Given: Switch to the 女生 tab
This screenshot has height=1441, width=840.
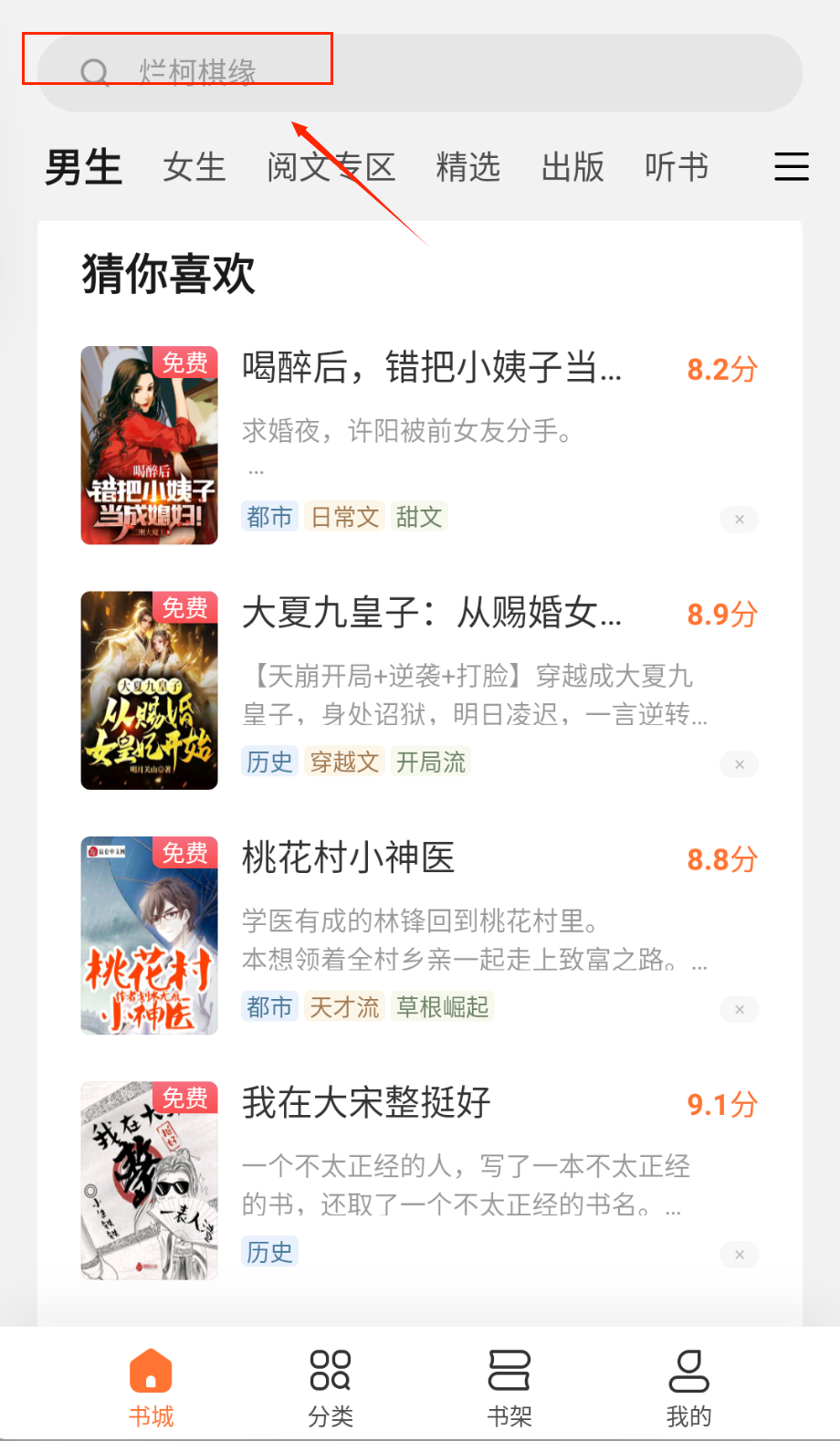Looking at the screenshot, I should click(194, 168).
